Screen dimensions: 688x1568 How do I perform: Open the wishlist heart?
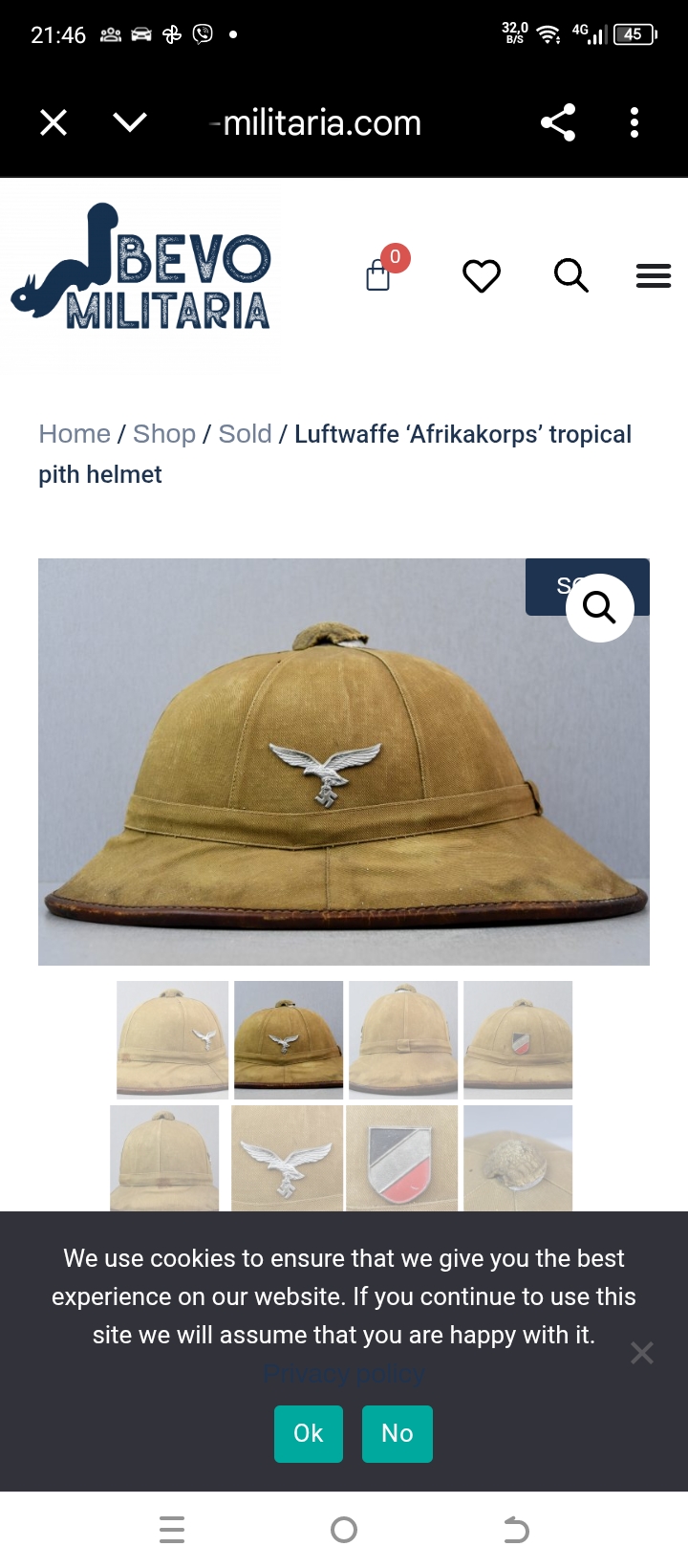point(482,275)
